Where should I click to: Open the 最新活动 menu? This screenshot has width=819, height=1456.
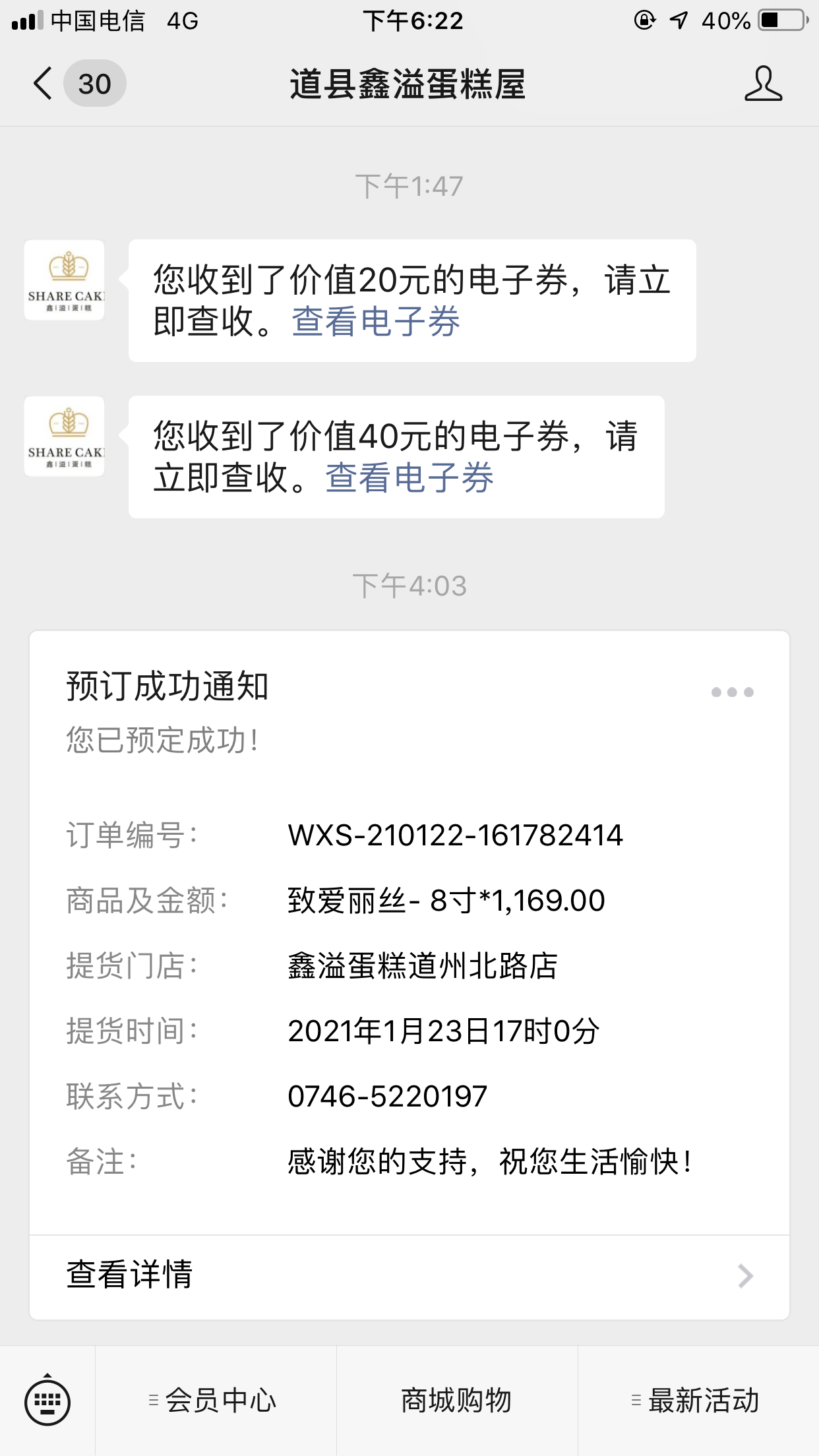click(x=698, y=1401)
